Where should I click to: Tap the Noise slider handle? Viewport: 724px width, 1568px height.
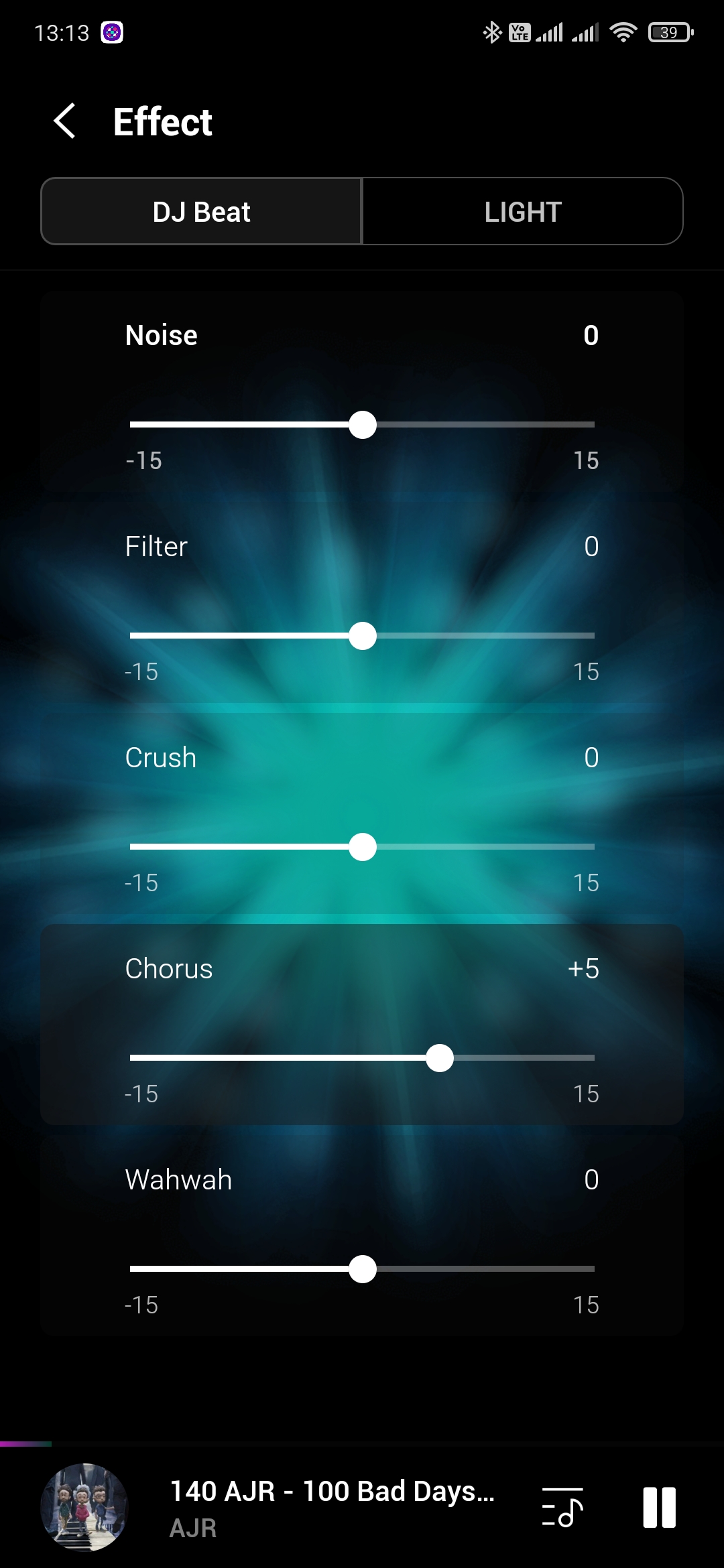tap(363, 425)
